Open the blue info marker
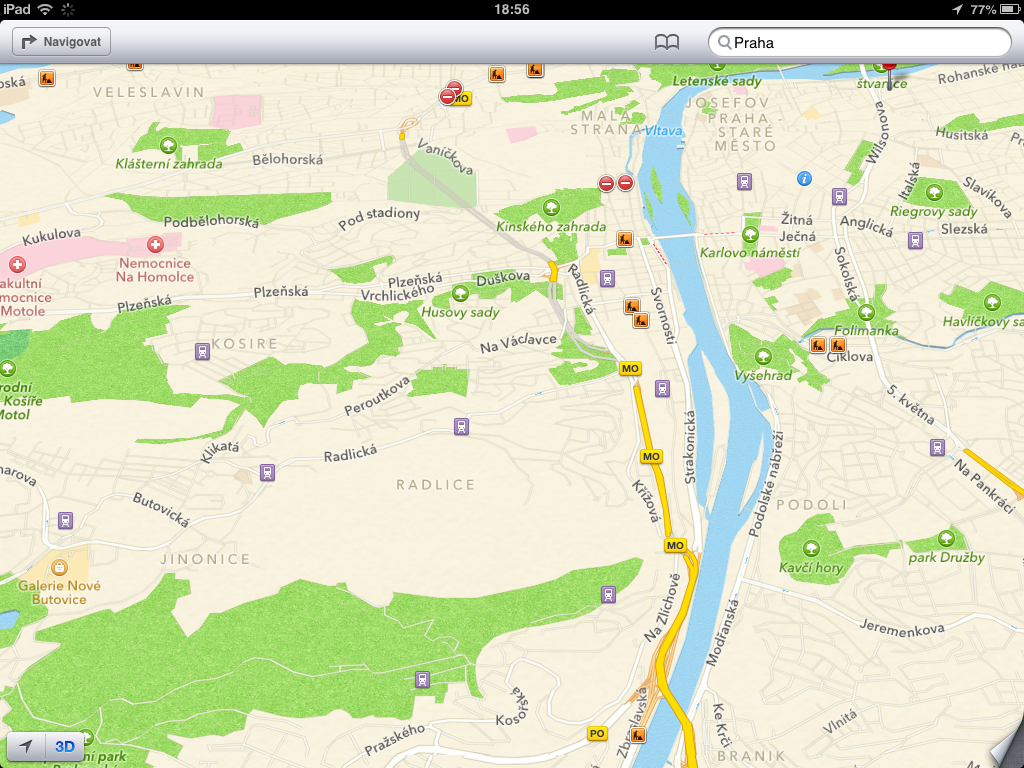The width and height of the screenshot is (1024, 768). coord(805,178)
